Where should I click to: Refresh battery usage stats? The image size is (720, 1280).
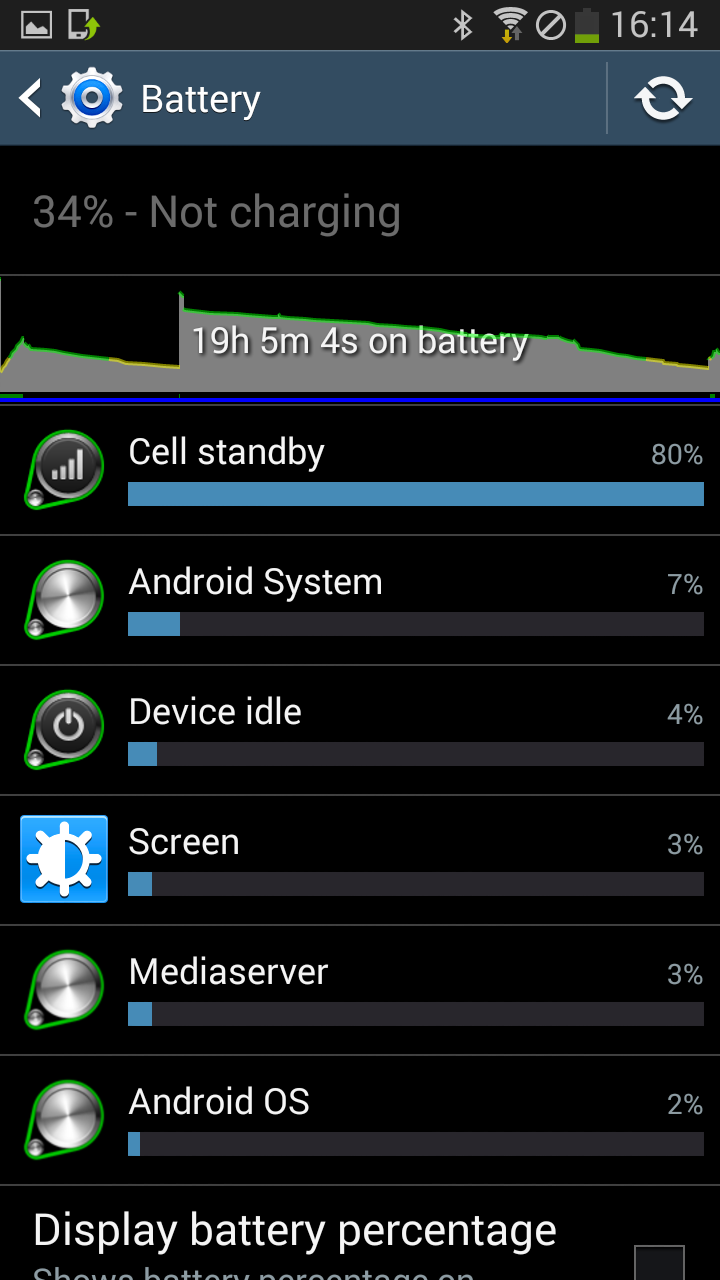663,99
